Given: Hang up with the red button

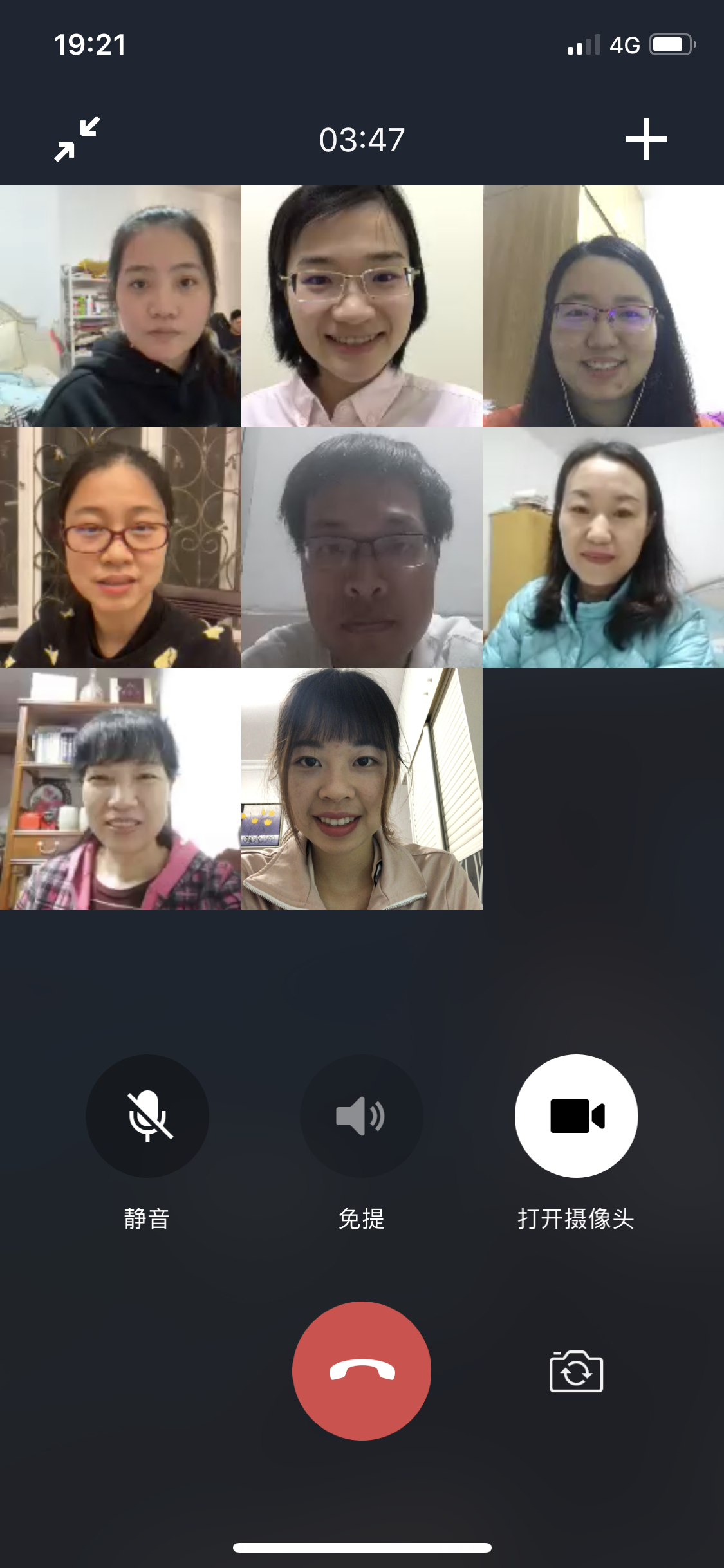Looking at the screenshot, I should [362, 1370].
